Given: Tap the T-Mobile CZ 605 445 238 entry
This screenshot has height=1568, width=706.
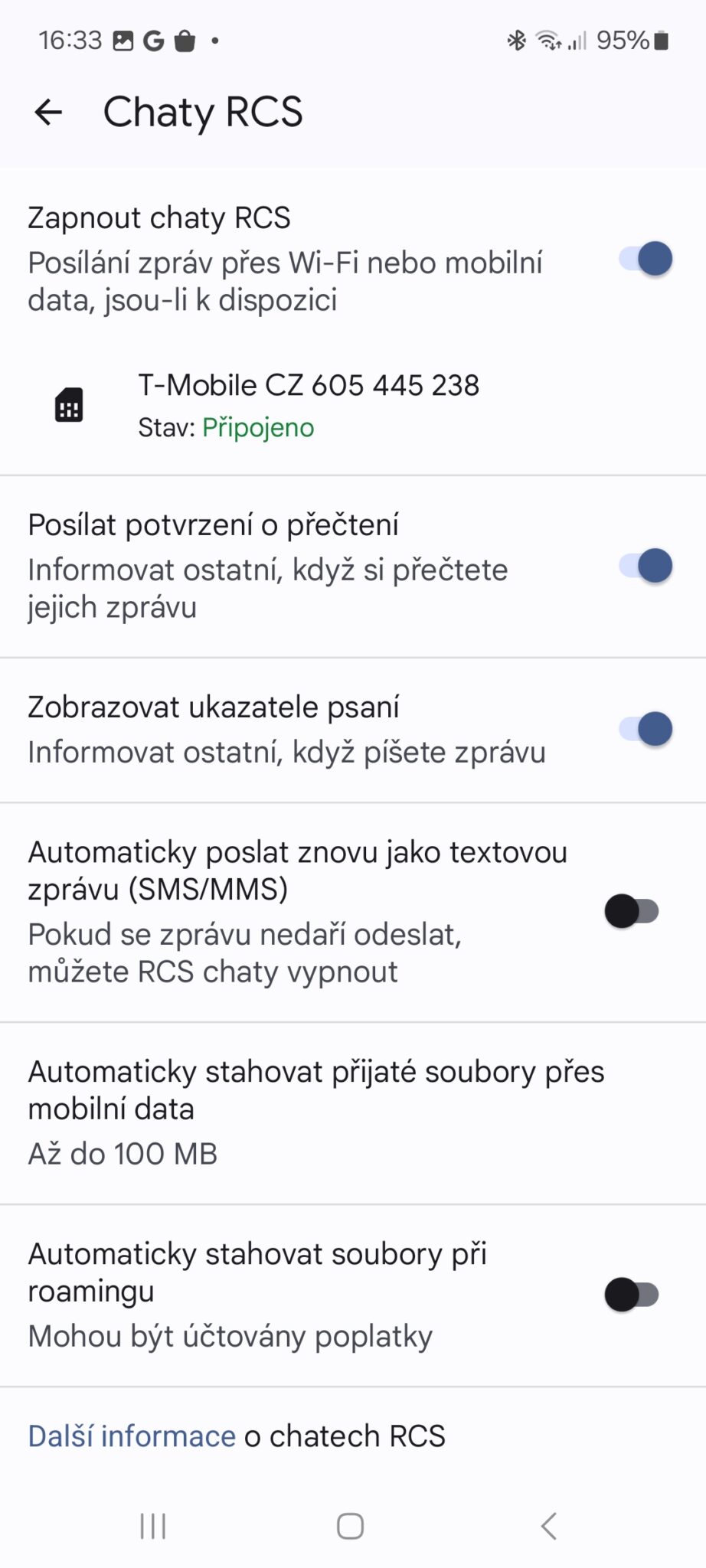Looking at the screenshot, I should pos(308,385).
